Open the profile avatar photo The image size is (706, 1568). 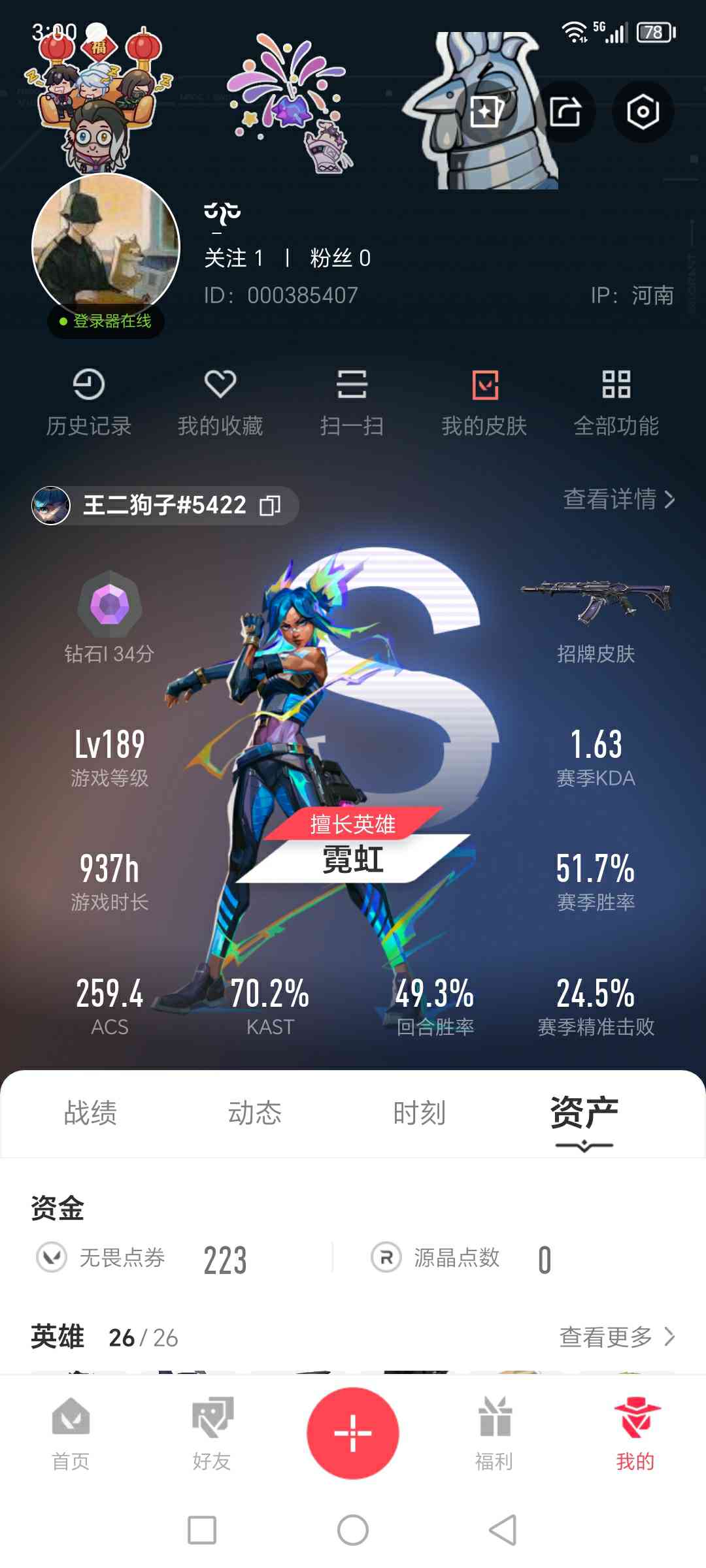coord(106,247)
